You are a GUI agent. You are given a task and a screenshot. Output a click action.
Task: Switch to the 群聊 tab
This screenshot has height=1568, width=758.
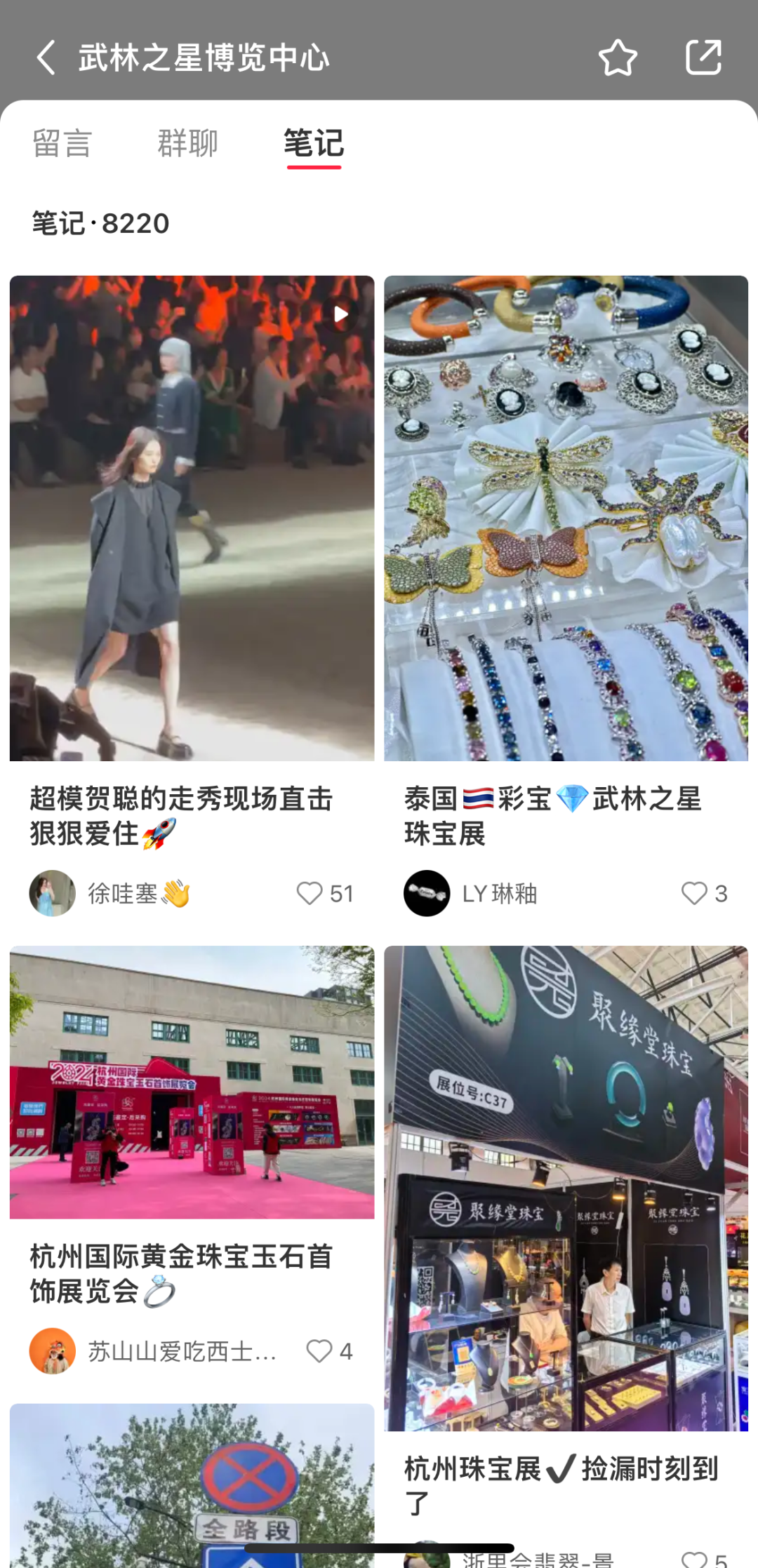187,144
